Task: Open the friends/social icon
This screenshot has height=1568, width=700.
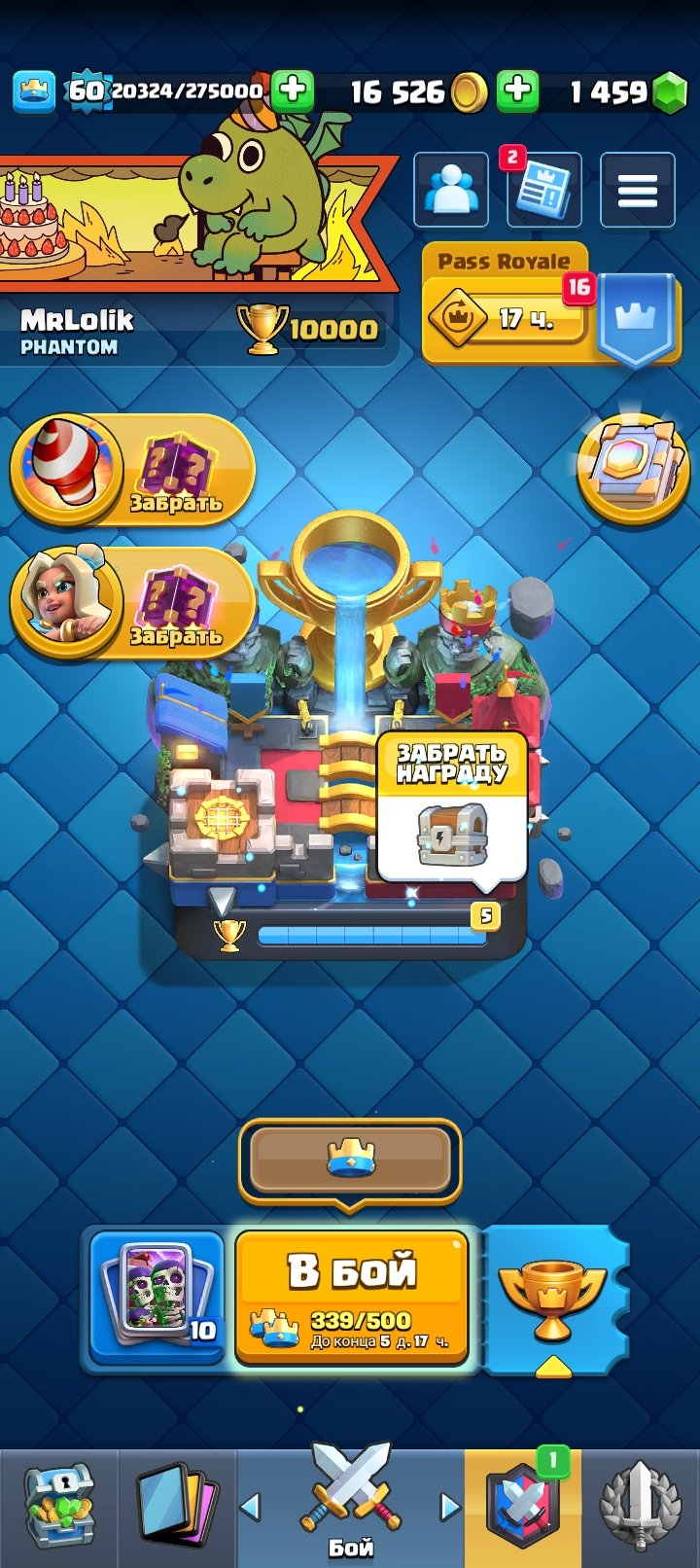Action: [x=451, y=190]
